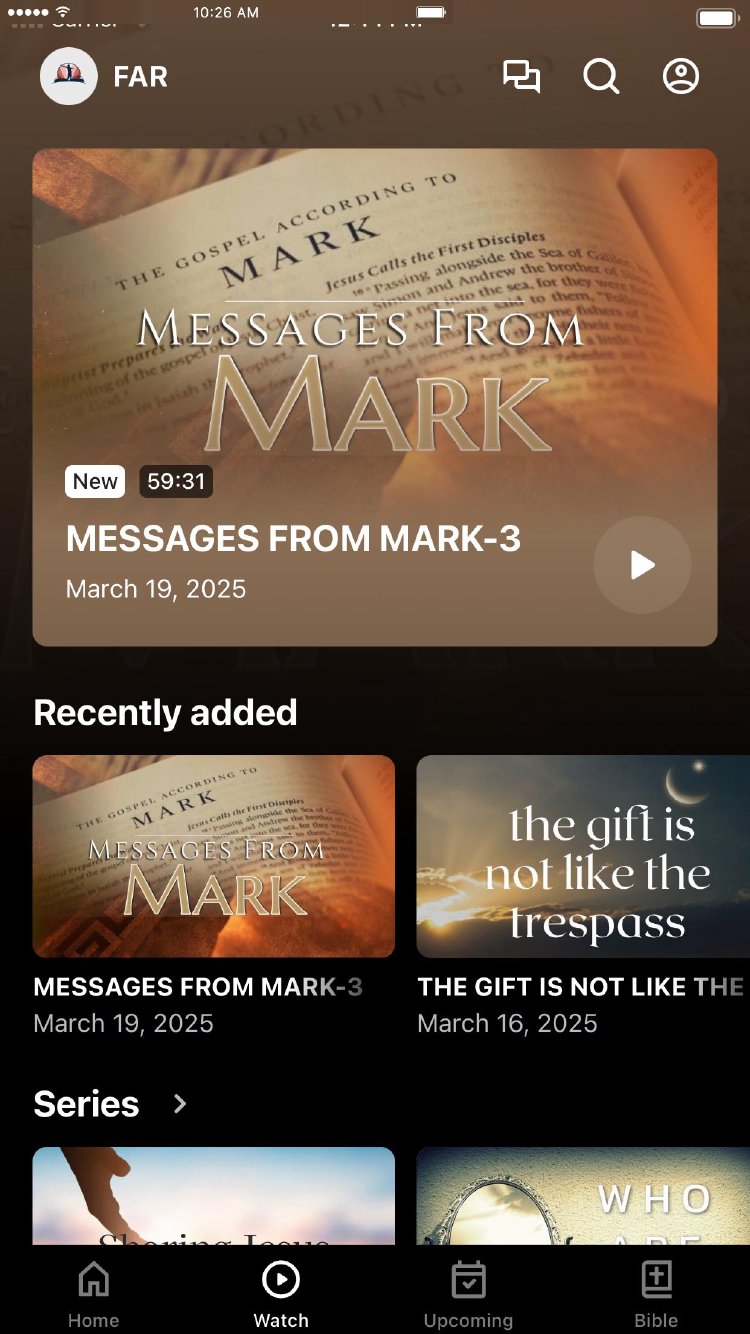Open the user profile icon
This screenshot has width=750, height=1334.
pos(681,77)
